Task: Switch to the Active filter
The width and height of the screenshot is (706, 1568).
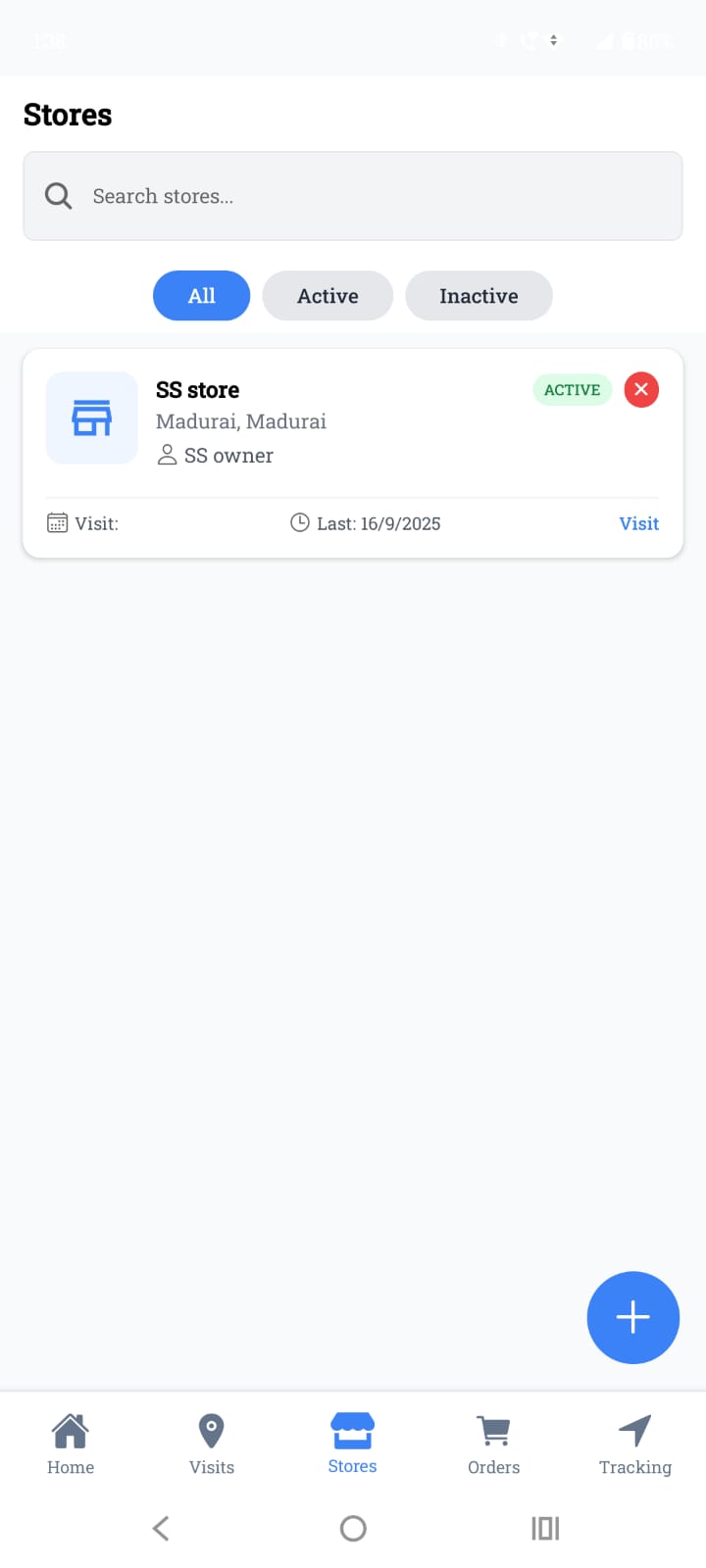Action: click(x=328, y=295)
